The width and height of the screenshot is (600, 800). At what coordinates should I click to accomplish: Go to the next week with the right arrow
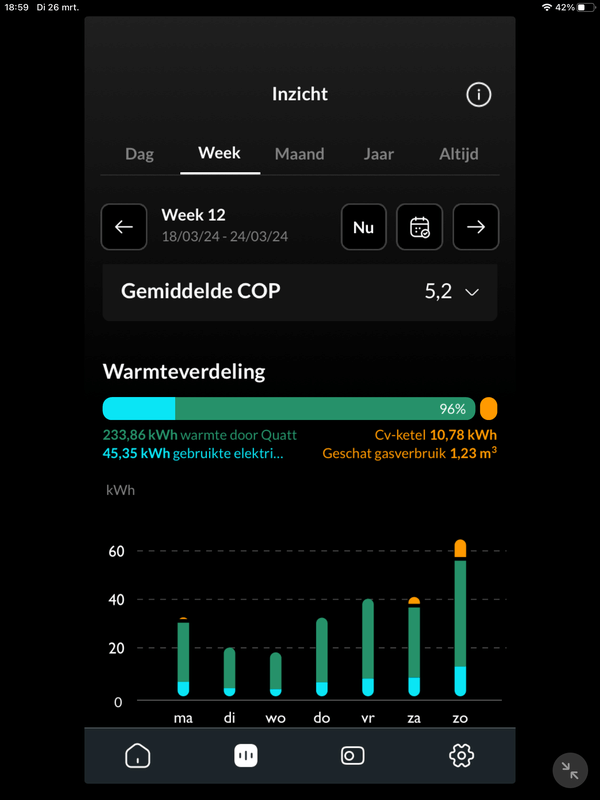tap(476, 227)
